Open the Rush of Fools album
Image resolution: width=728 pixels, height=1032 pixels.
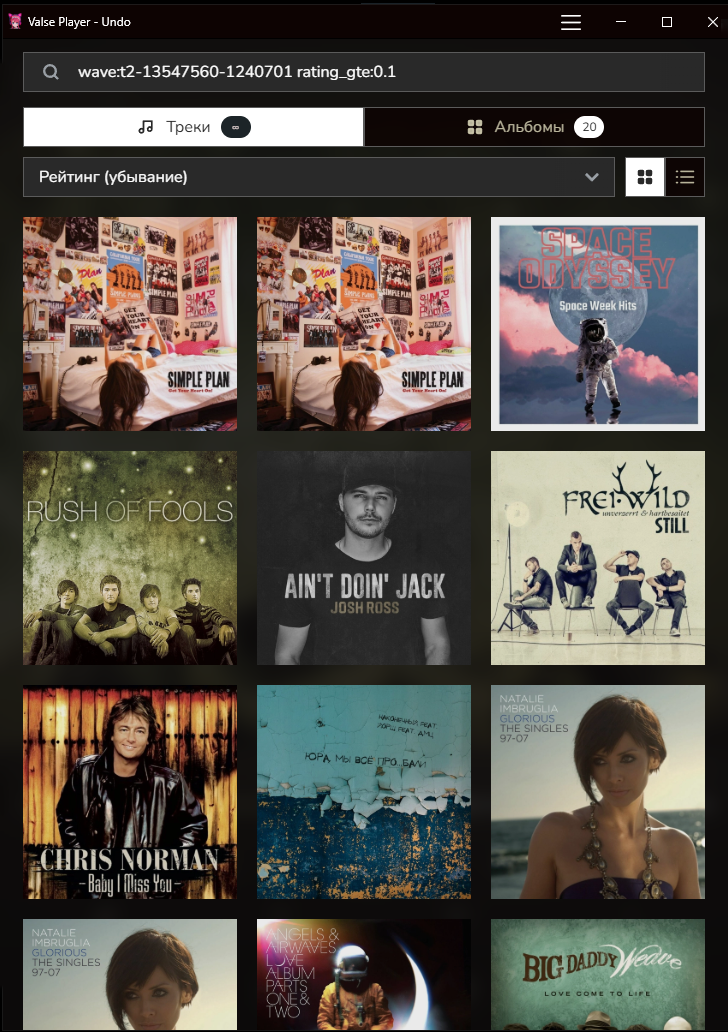click(130, 558)
